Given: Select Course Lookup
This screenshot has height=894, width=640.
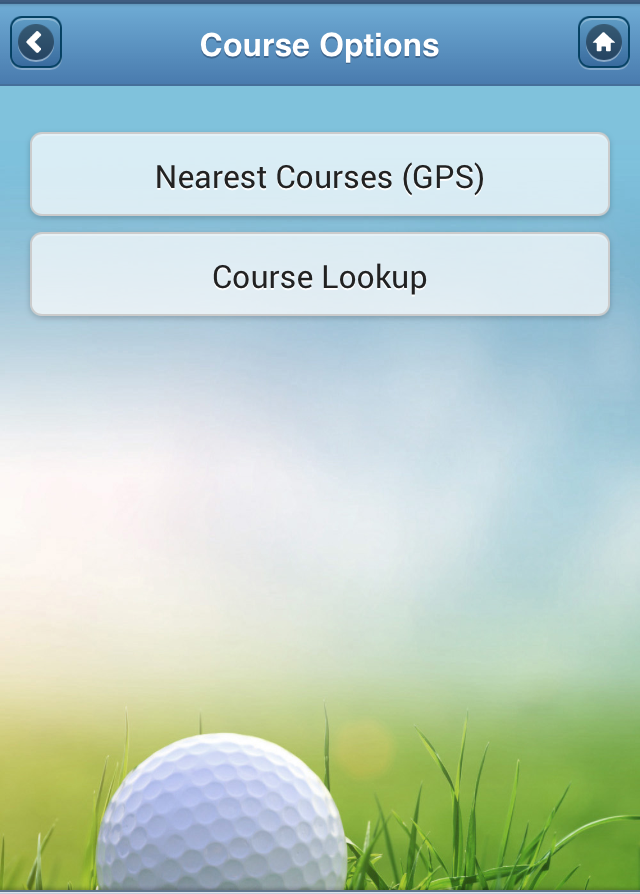Looking at the screenshot, I should tap(320, 275).
